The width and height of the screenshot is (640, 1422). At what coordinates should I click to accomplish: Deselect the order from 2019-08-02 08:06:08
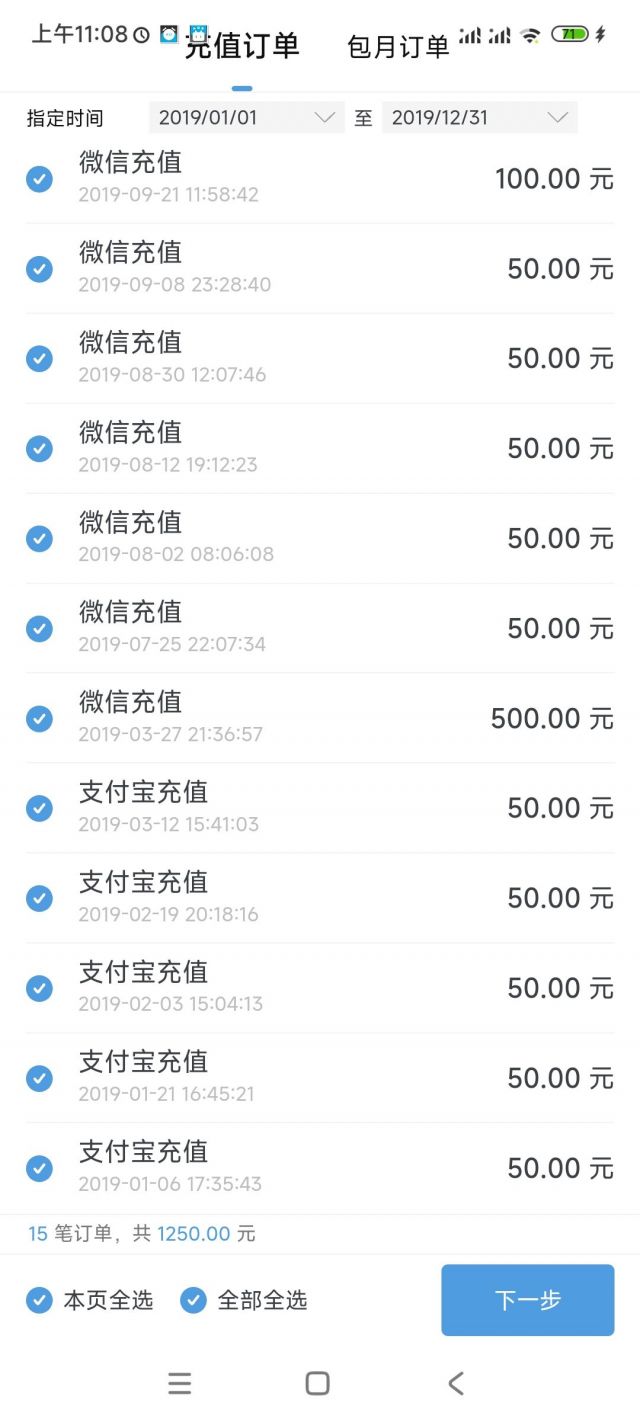39,539
